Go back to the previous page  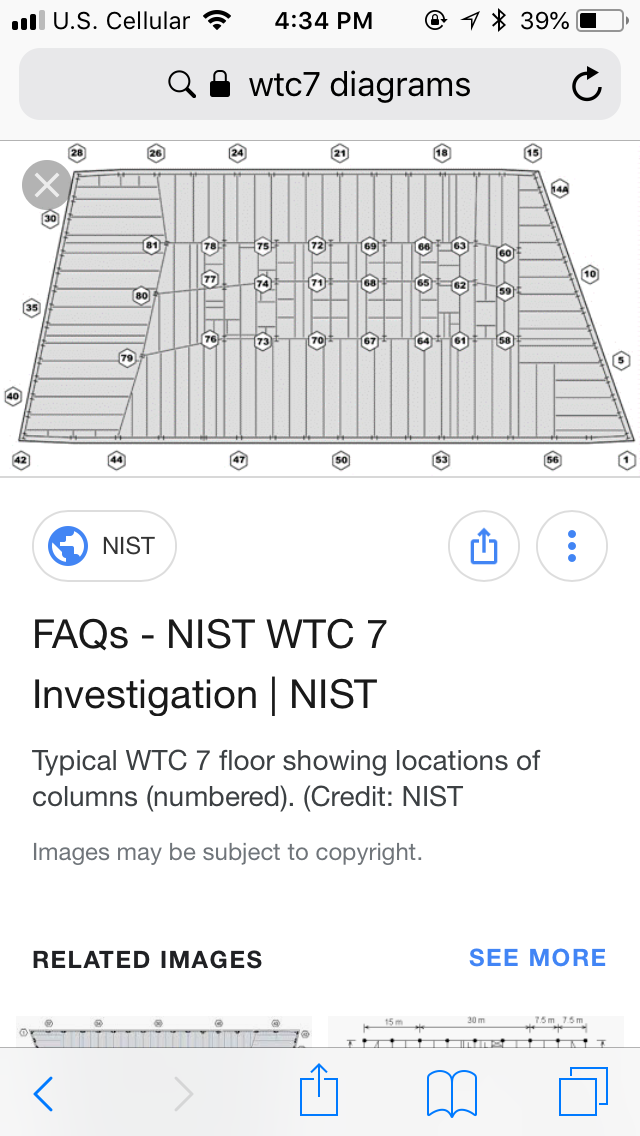(x=43, y=1093)
